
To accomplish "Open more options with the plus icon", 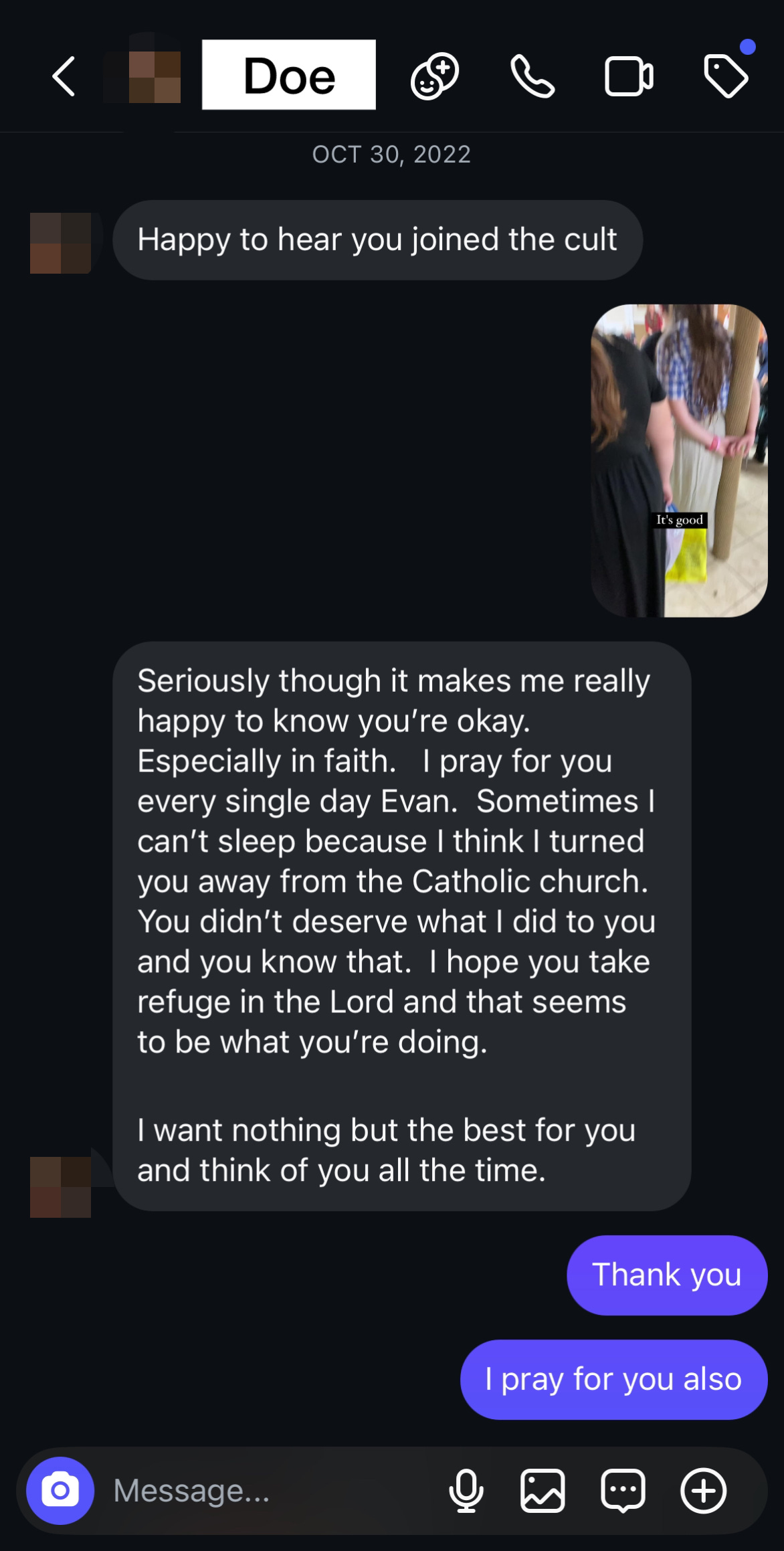I will 703,1490.
